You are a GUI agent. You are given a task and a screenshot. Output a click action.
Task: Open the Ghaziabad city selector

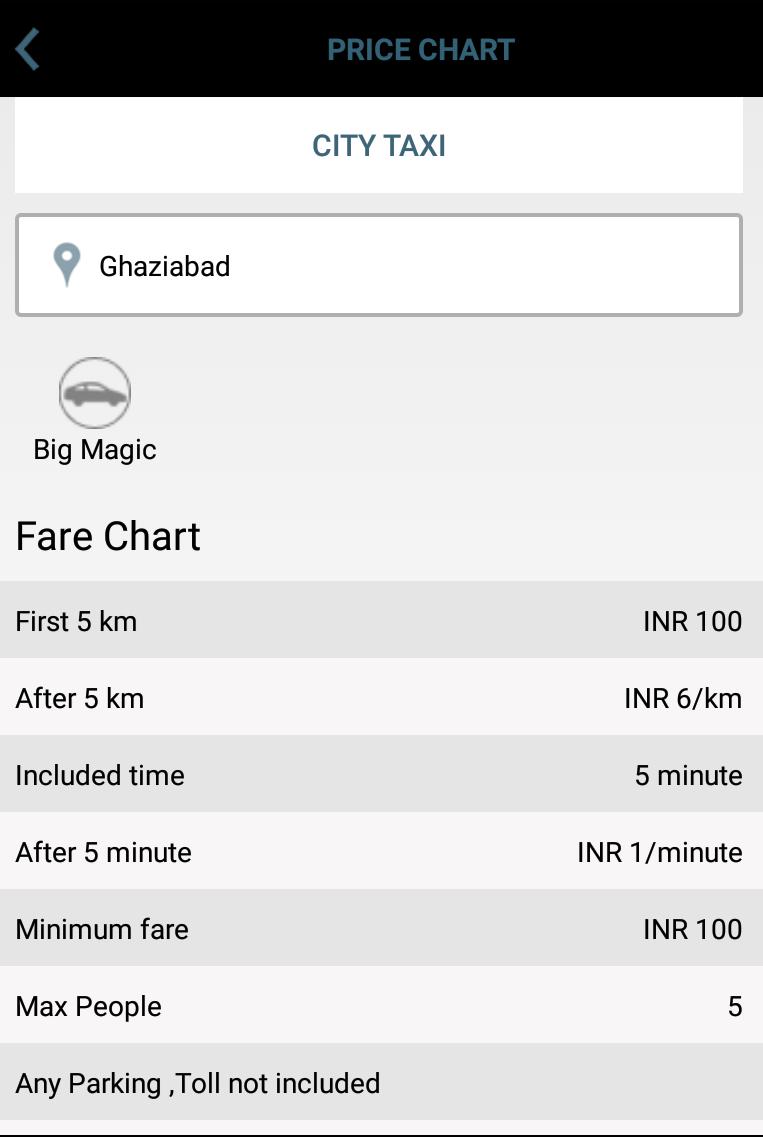[x=380, y=265]
